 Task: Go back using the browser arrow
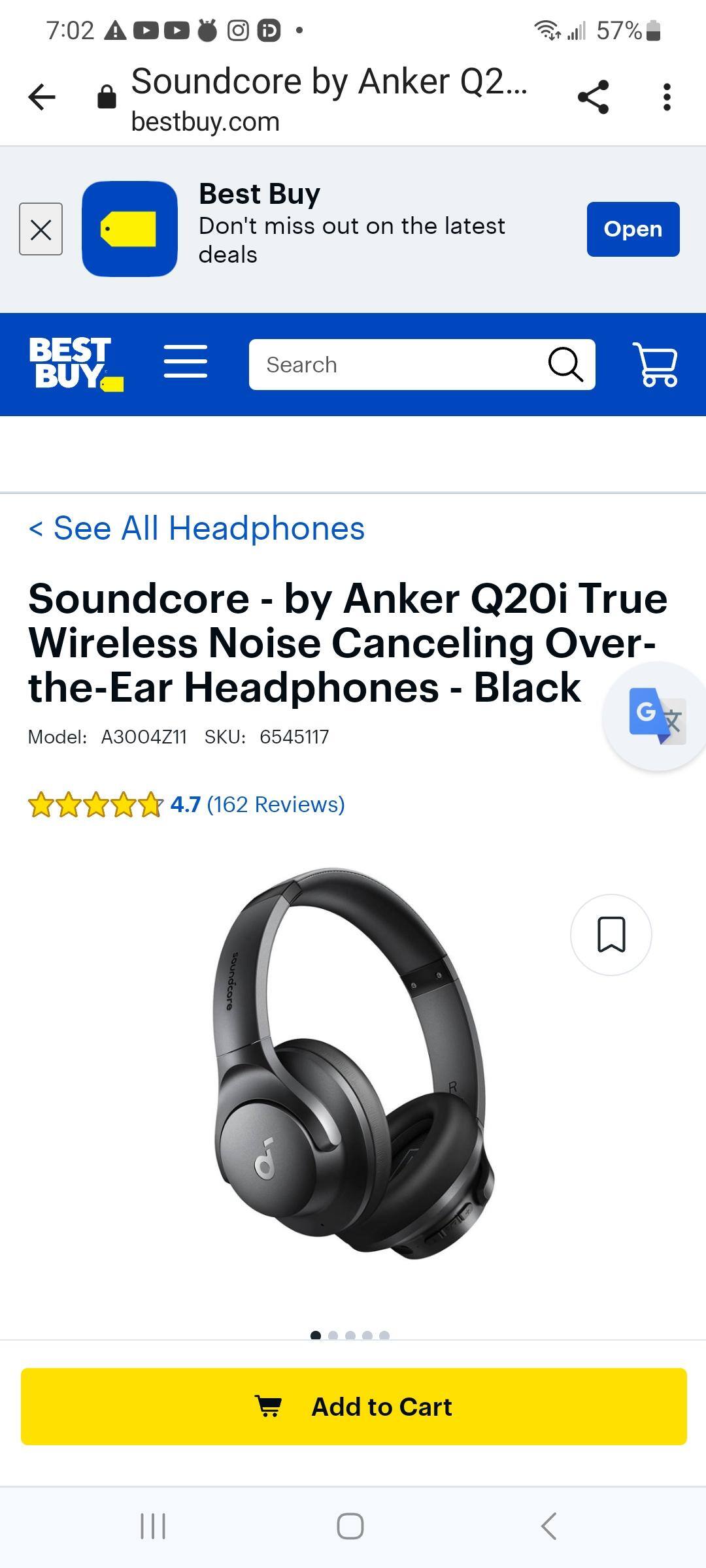42,97
